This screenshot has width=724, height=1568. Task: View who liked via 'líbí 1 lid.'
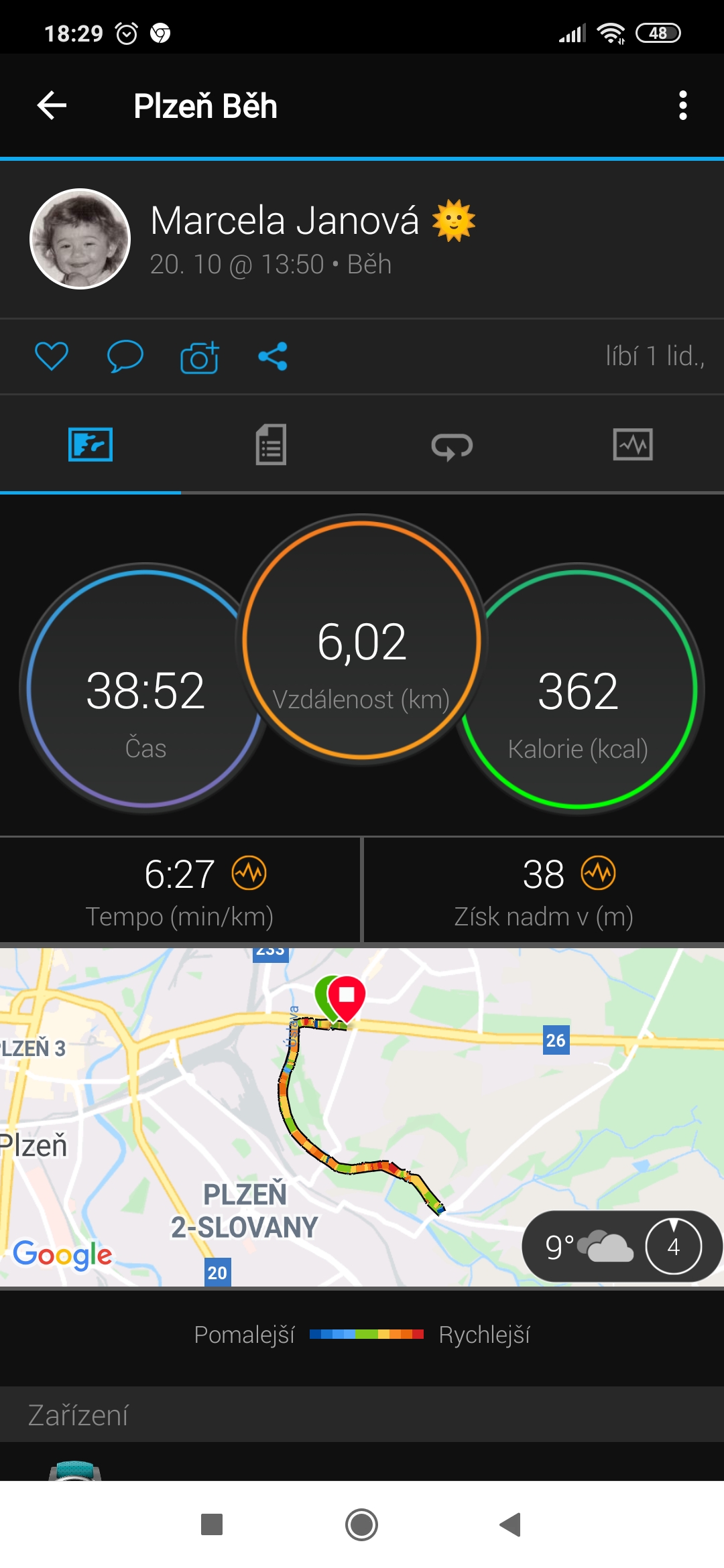(655, 356)
